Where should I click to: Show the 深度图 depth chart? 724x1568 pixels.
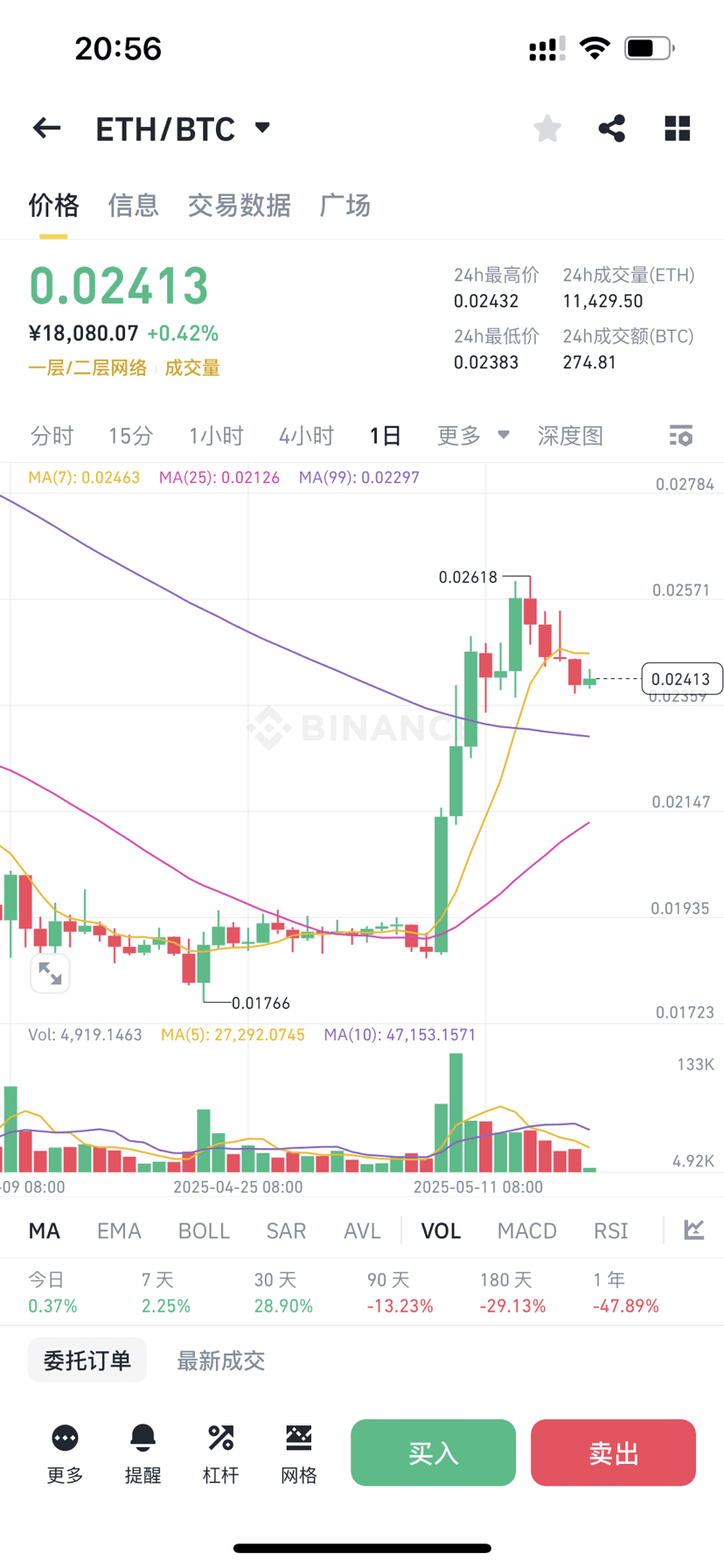(570, 436)
